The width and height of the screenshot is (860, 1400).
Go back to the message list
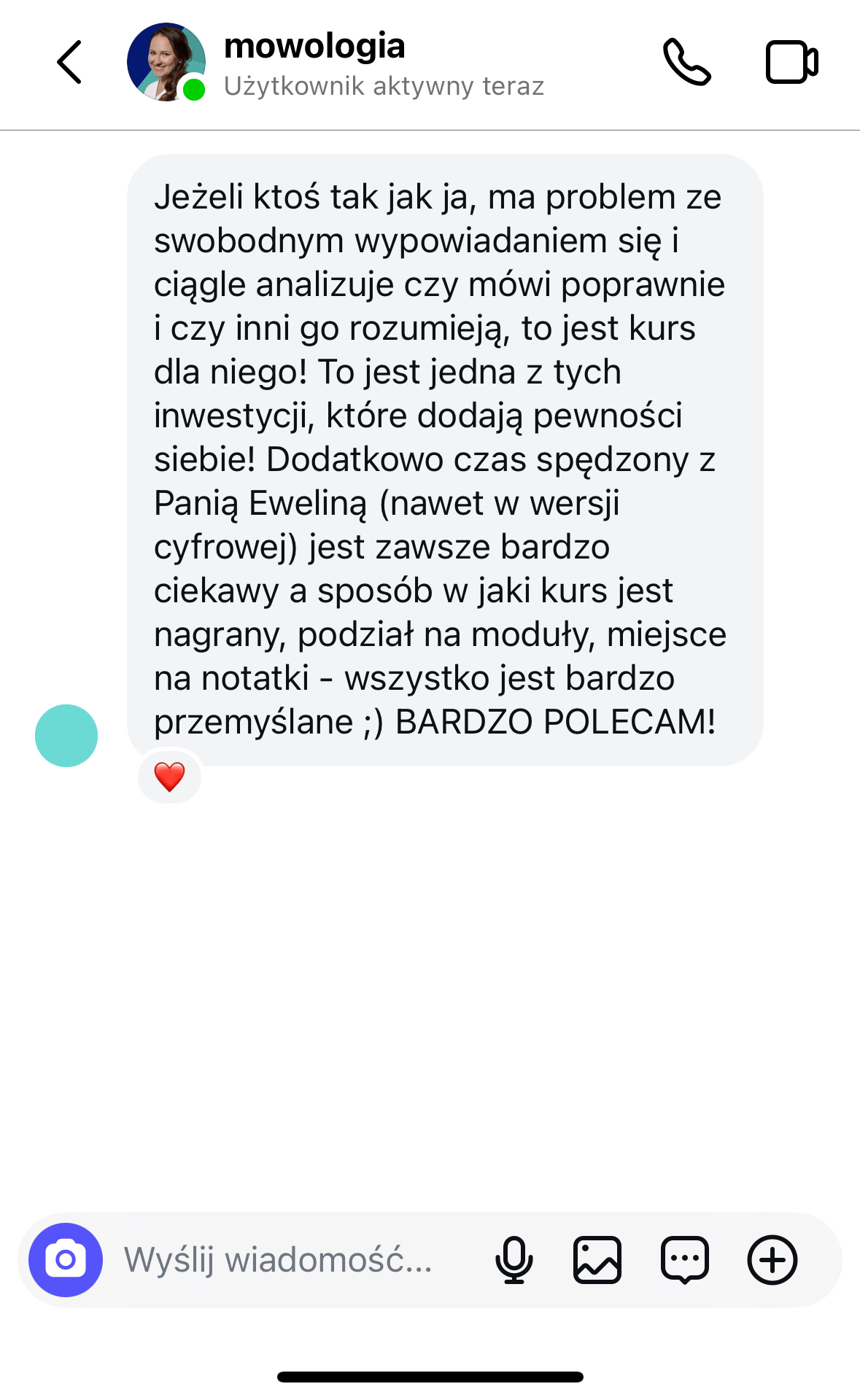point(70,62)
